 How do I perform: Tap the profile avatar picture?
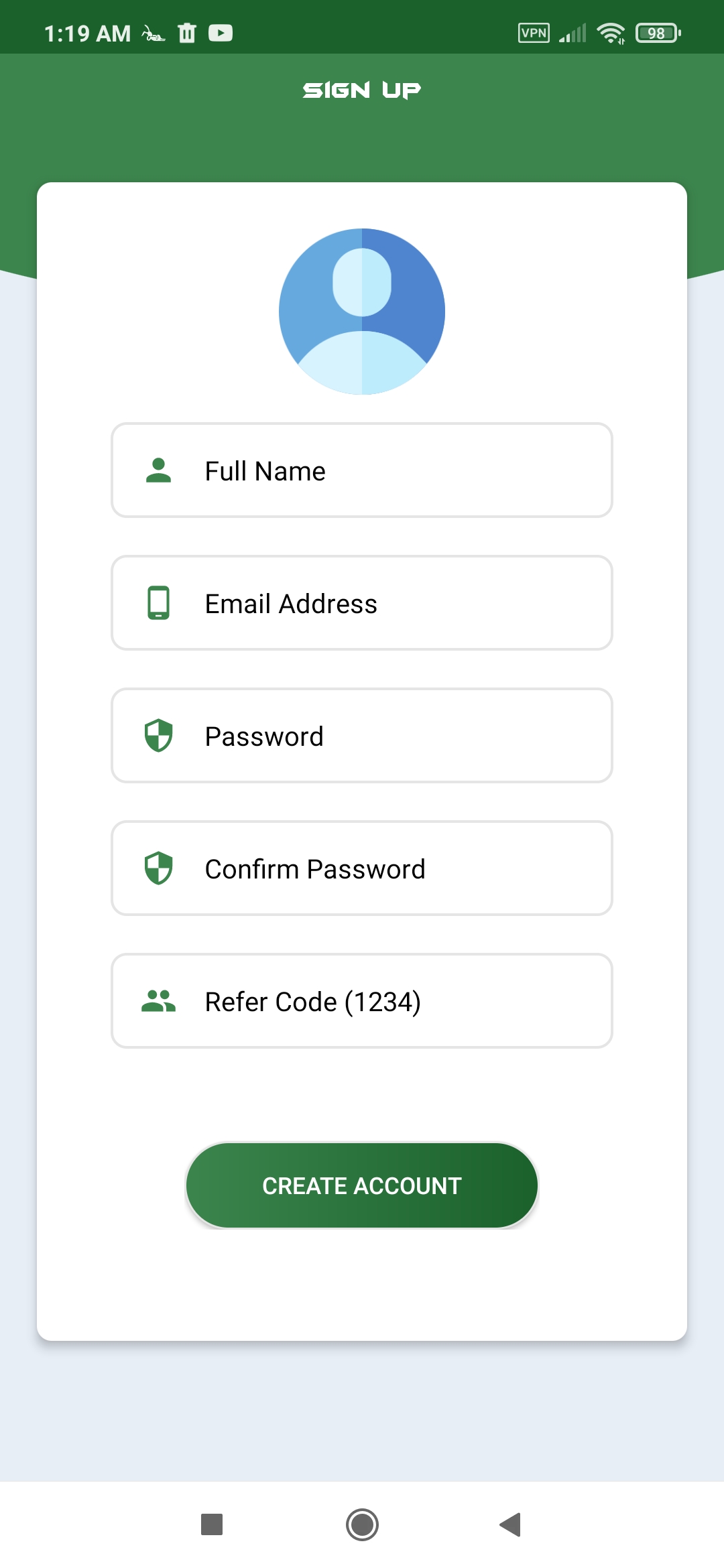(362, 312)
